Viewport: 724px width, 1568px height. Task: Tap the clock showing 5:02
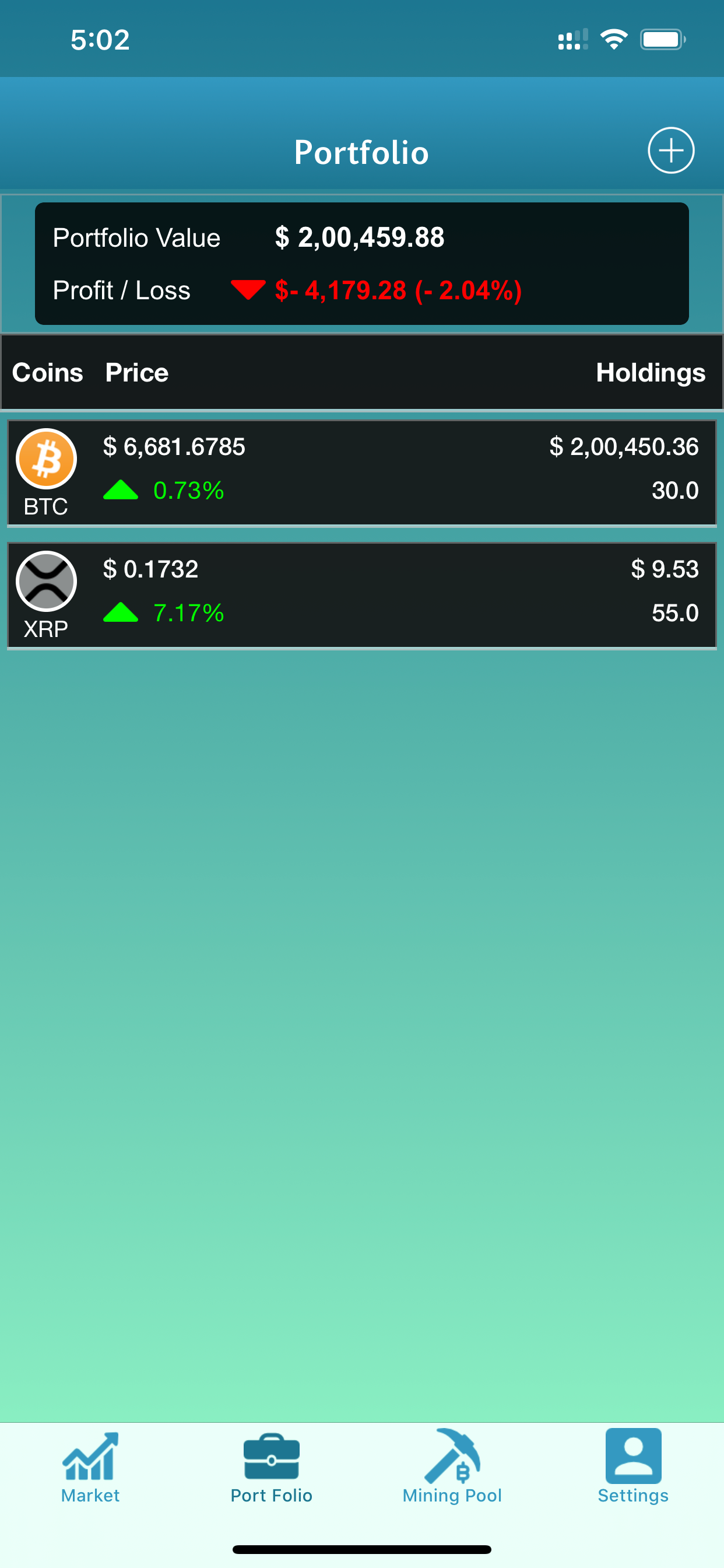click(100, 39)
